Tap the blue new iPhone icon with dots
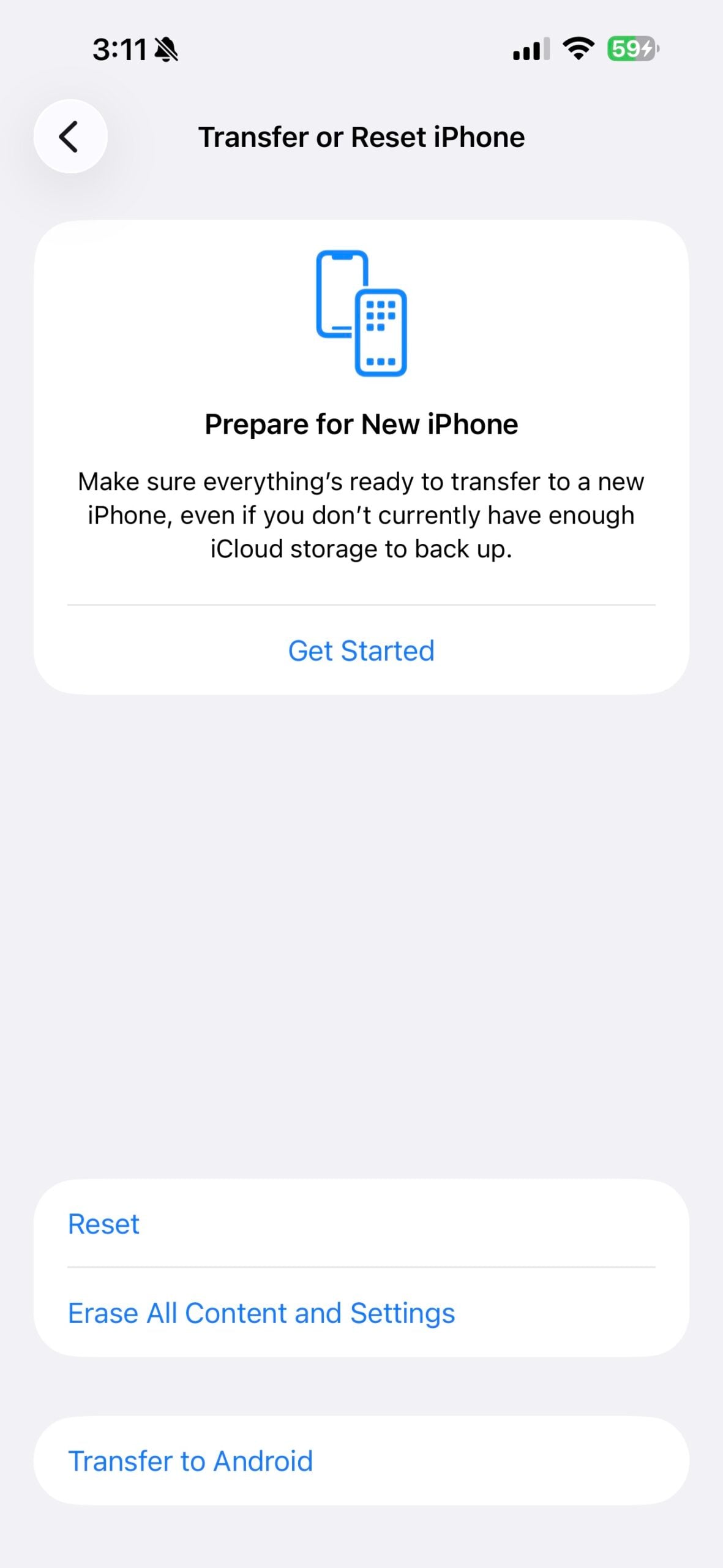Screen dimensions: 723x1568 pyautogui.click(x=381, y=334)
